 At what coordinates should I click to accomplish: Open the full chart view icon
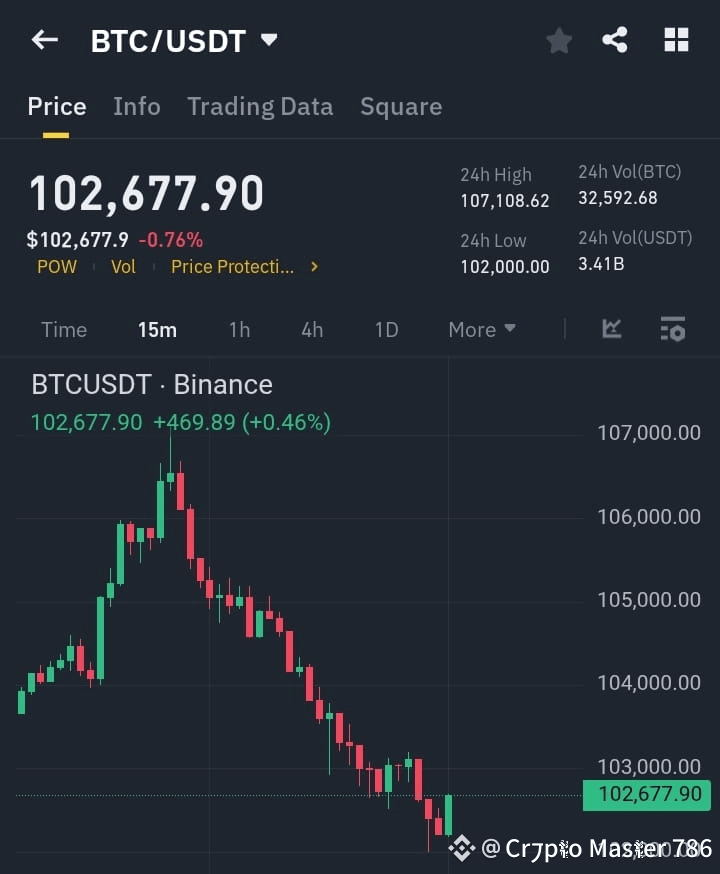point(610,329)
